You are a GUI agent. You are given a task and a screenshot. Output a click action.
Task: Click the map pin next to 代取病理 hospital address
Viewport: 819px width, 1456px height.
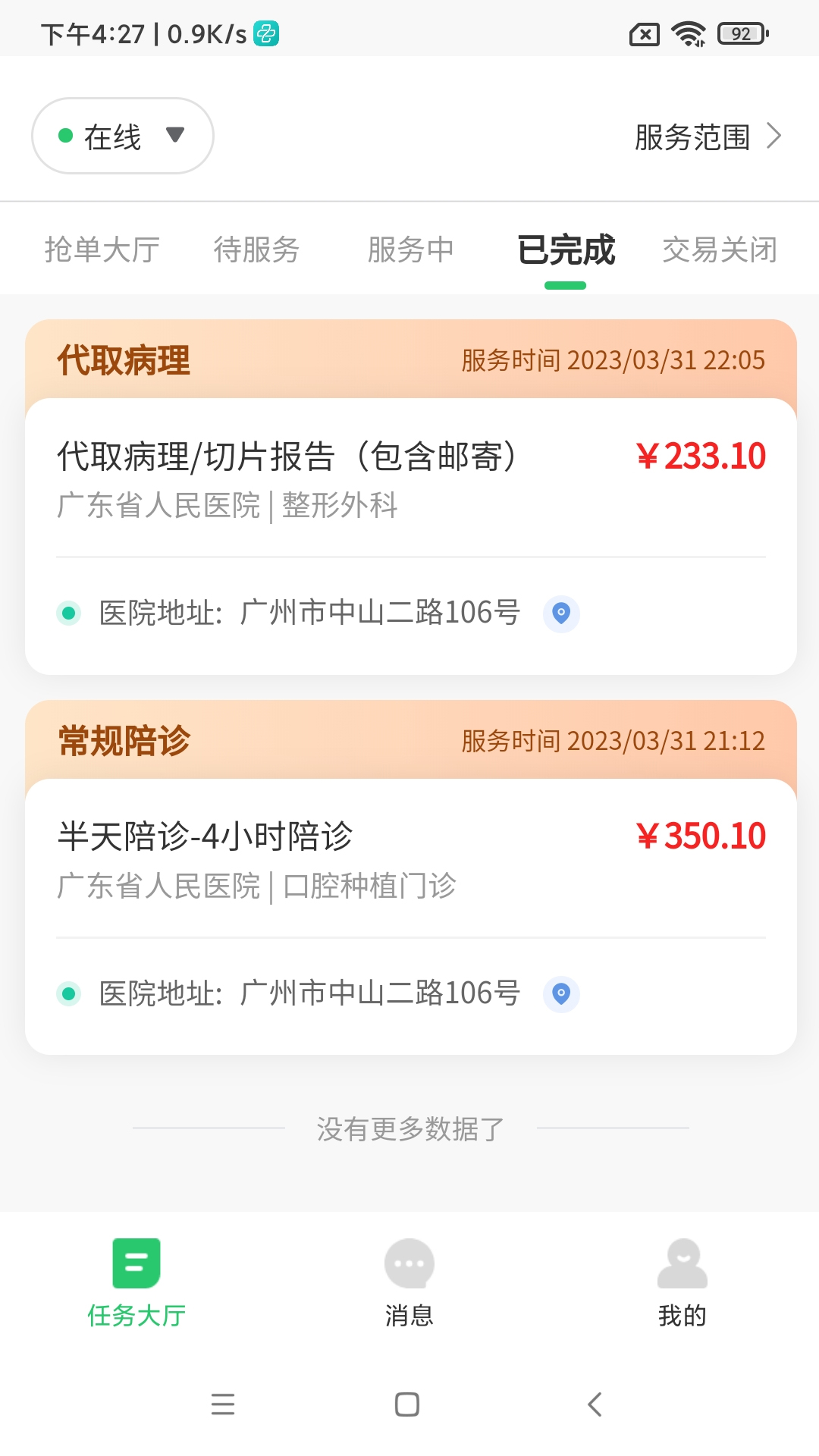561,614
